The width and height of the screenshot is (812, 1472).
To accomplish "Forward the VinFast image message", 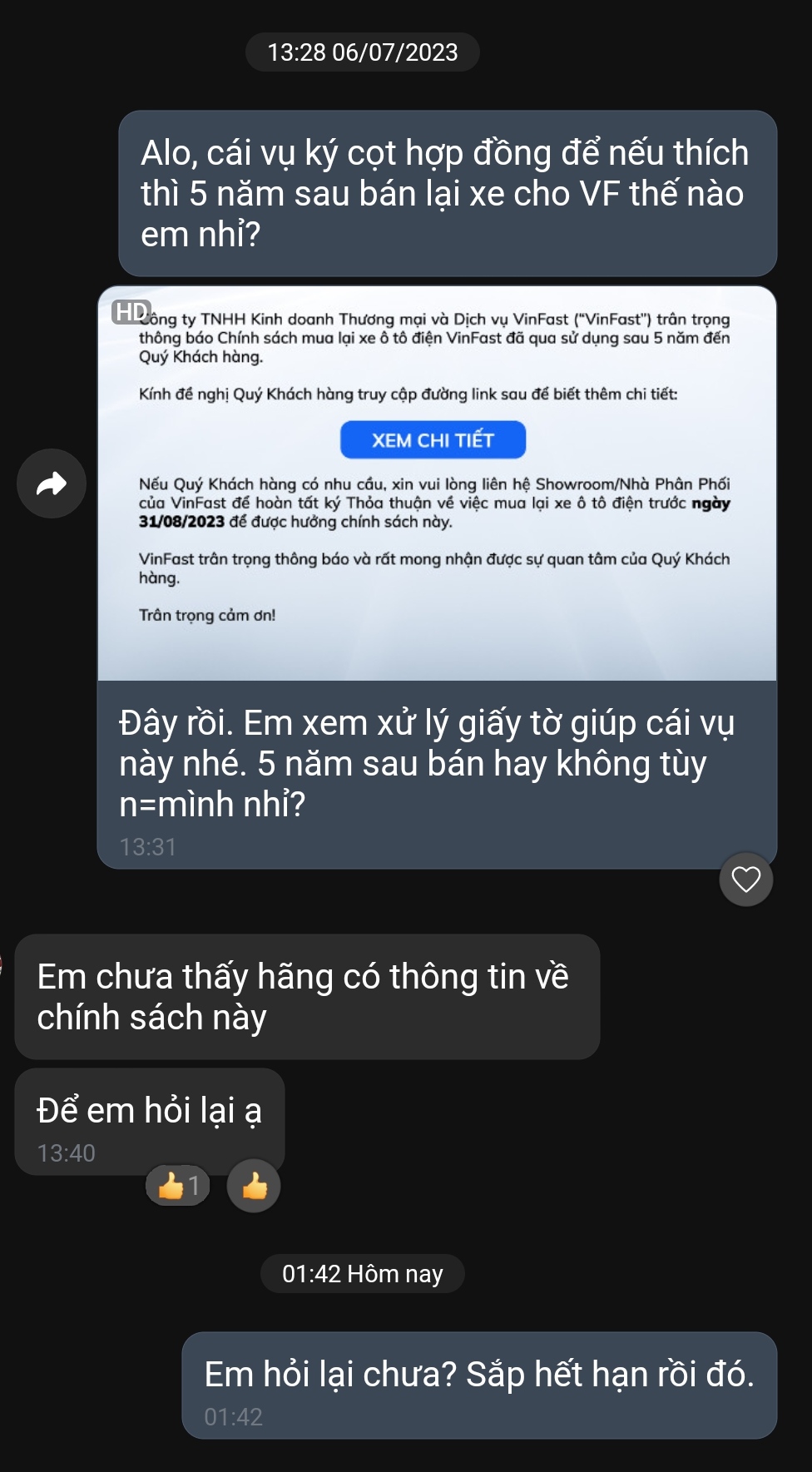I will click(52, 483).
